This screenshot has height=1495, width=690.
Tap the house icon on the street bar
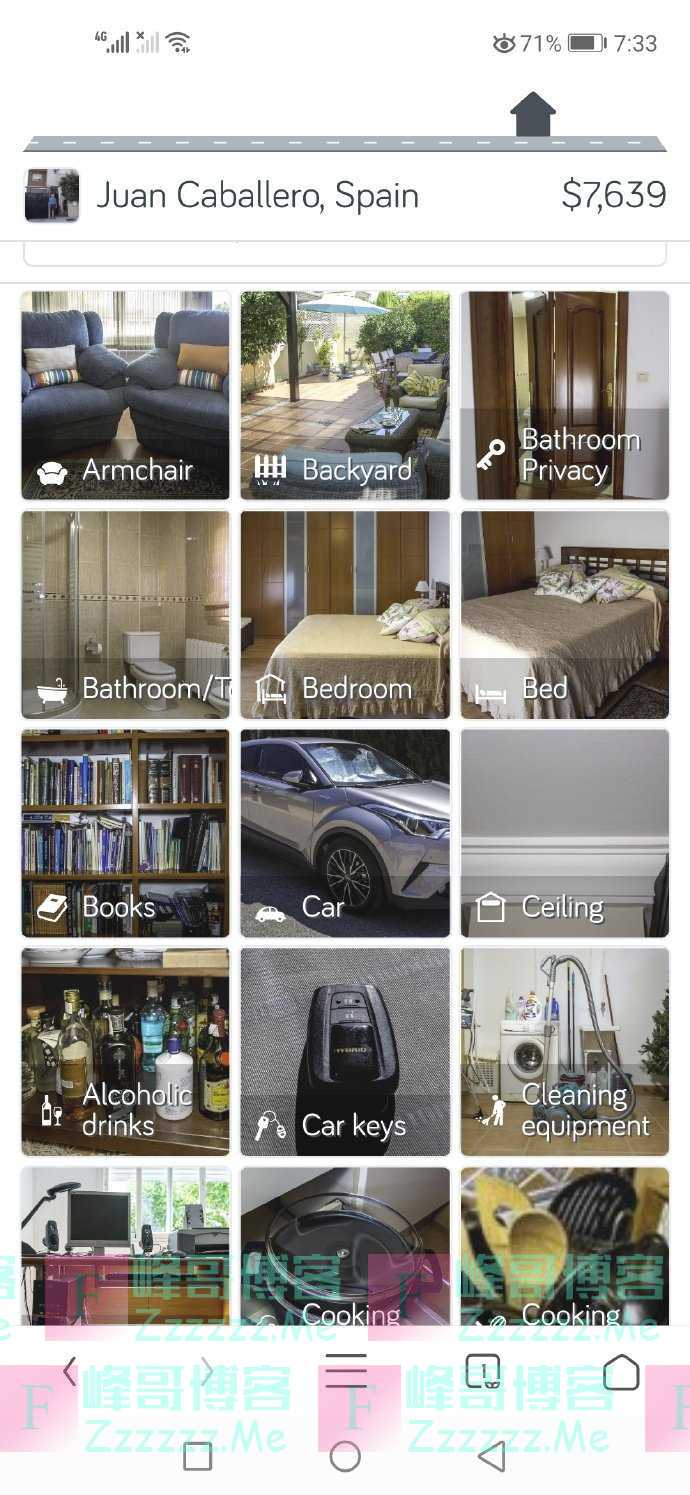pos(533,115)
